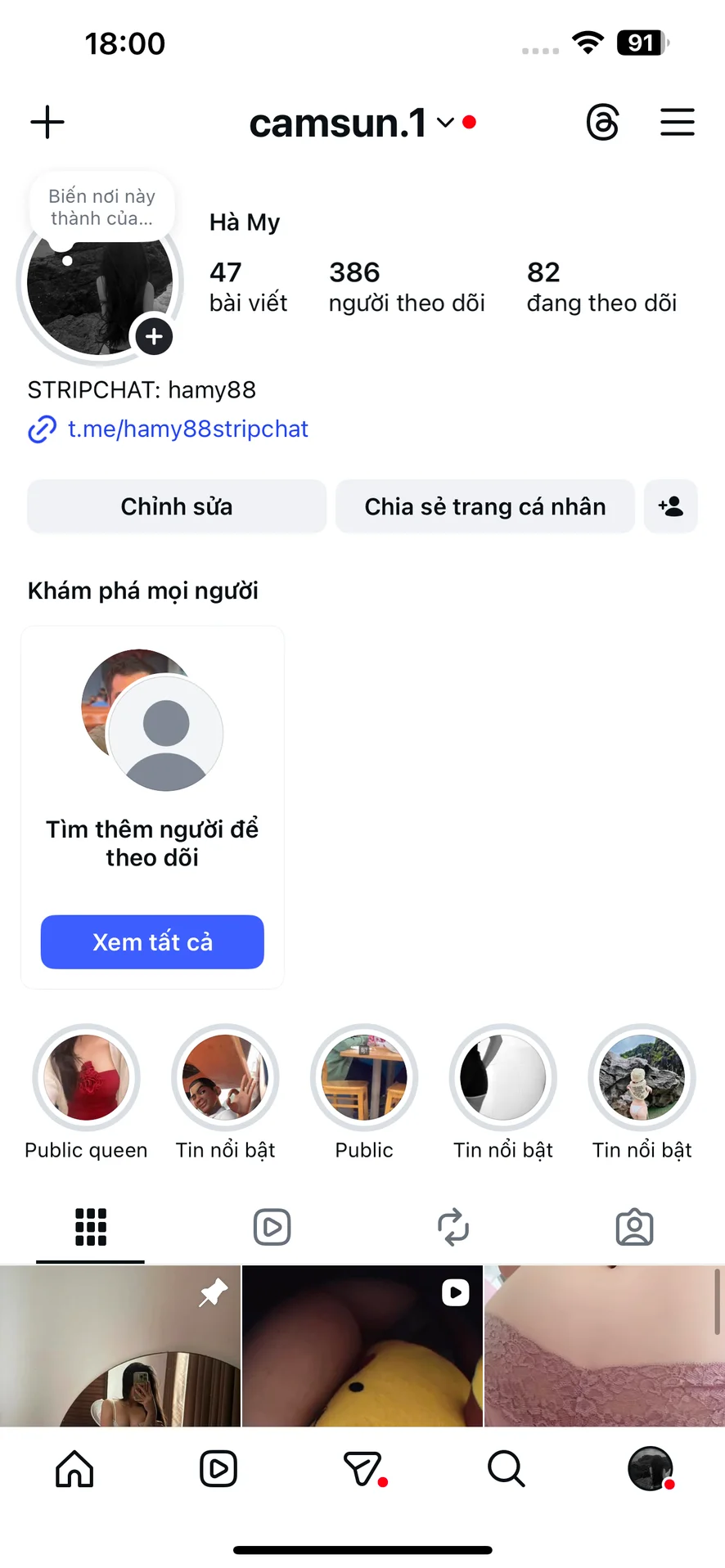Open the t.me/hamy88stripchat link

[x=187, y=429]
